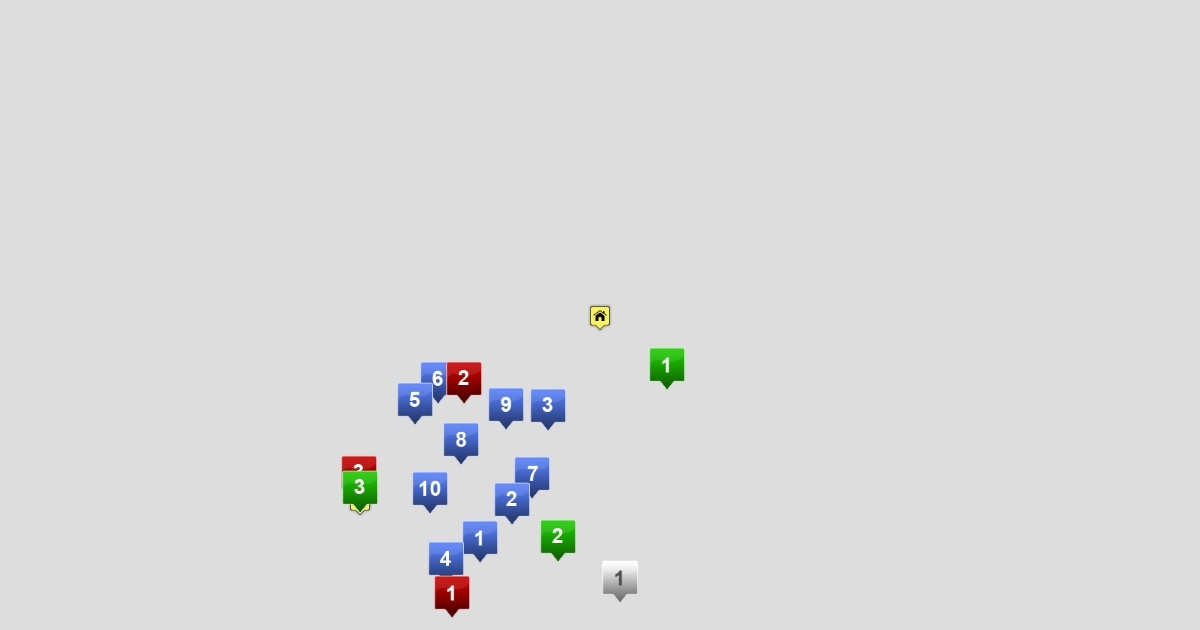
Task: Select the blue marker numbered 7
Action: (534, 472)
